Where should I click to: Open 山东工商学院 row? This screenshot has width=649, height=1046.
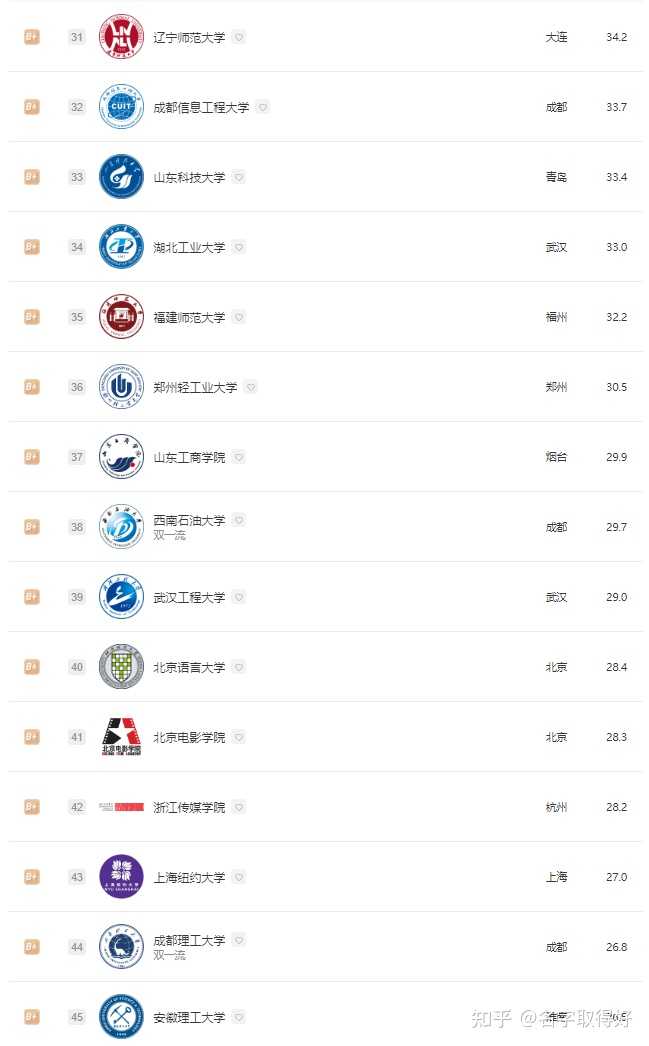325,457
